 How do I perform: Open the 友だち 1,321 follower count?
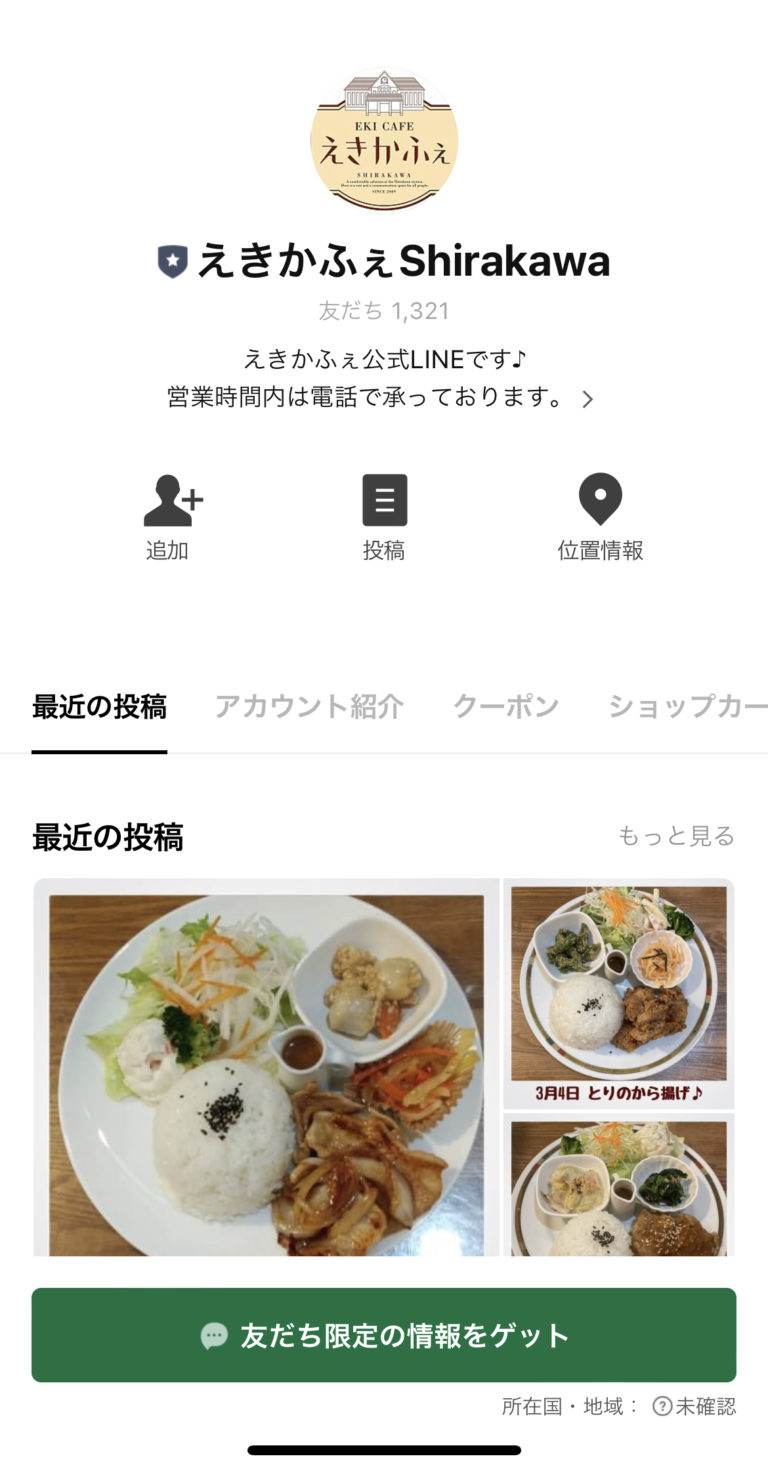click(384, 311)
